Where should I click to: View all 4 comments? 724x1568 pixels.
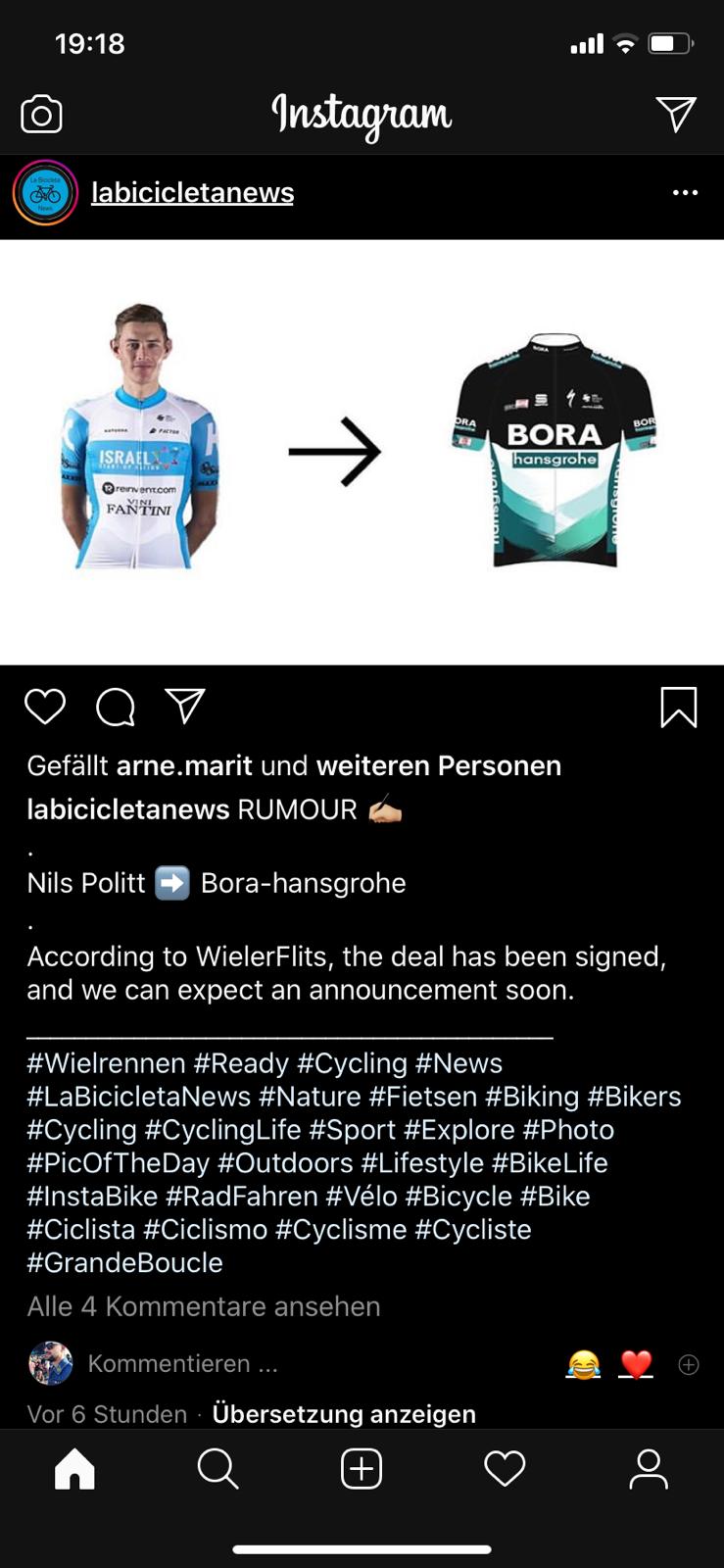point(204,1306)
